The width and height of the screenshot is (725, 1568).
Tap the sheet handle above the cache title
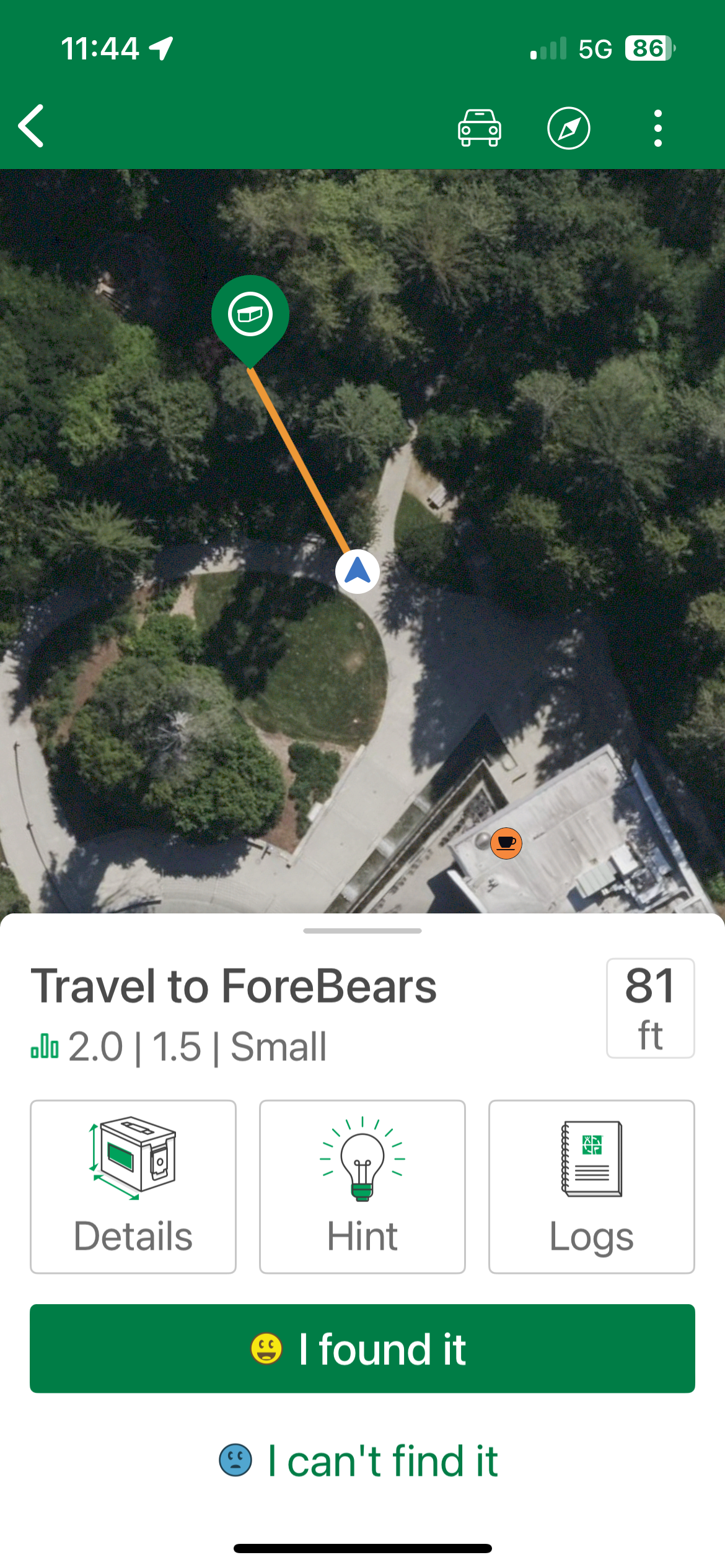pyautogui.click(x=362, y=931)
